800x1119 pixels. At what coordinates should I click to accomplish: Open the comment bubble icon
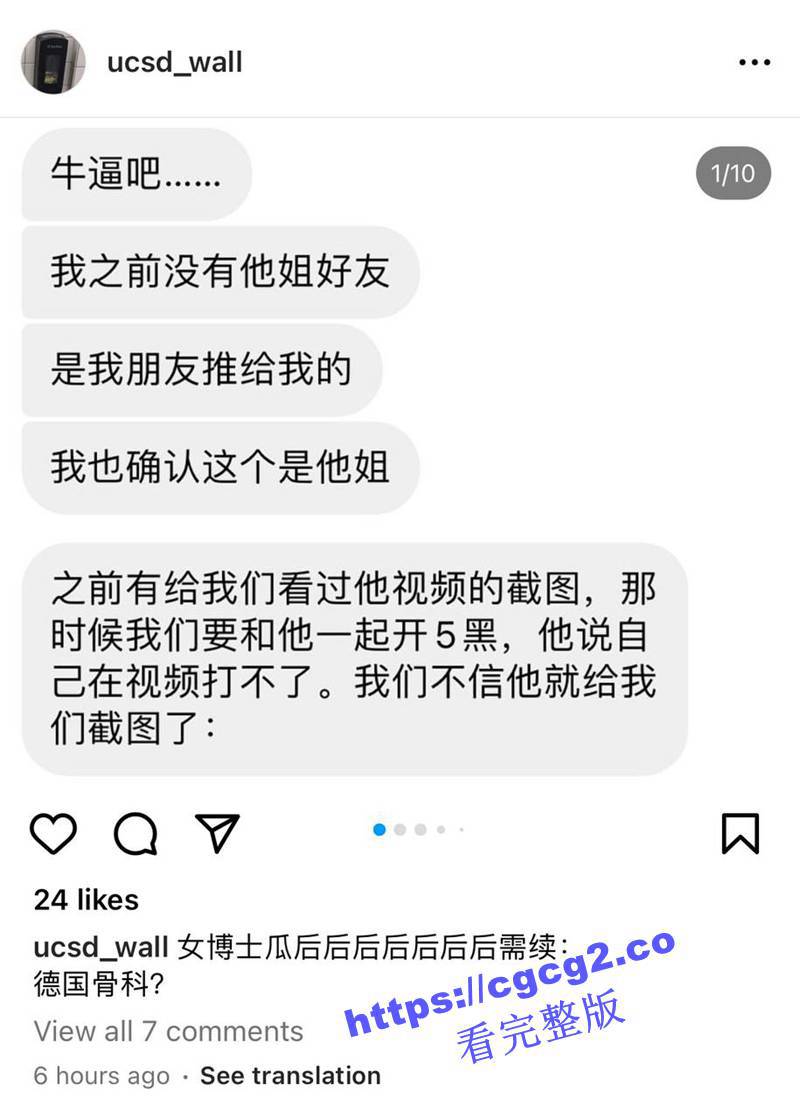[135, 832]
